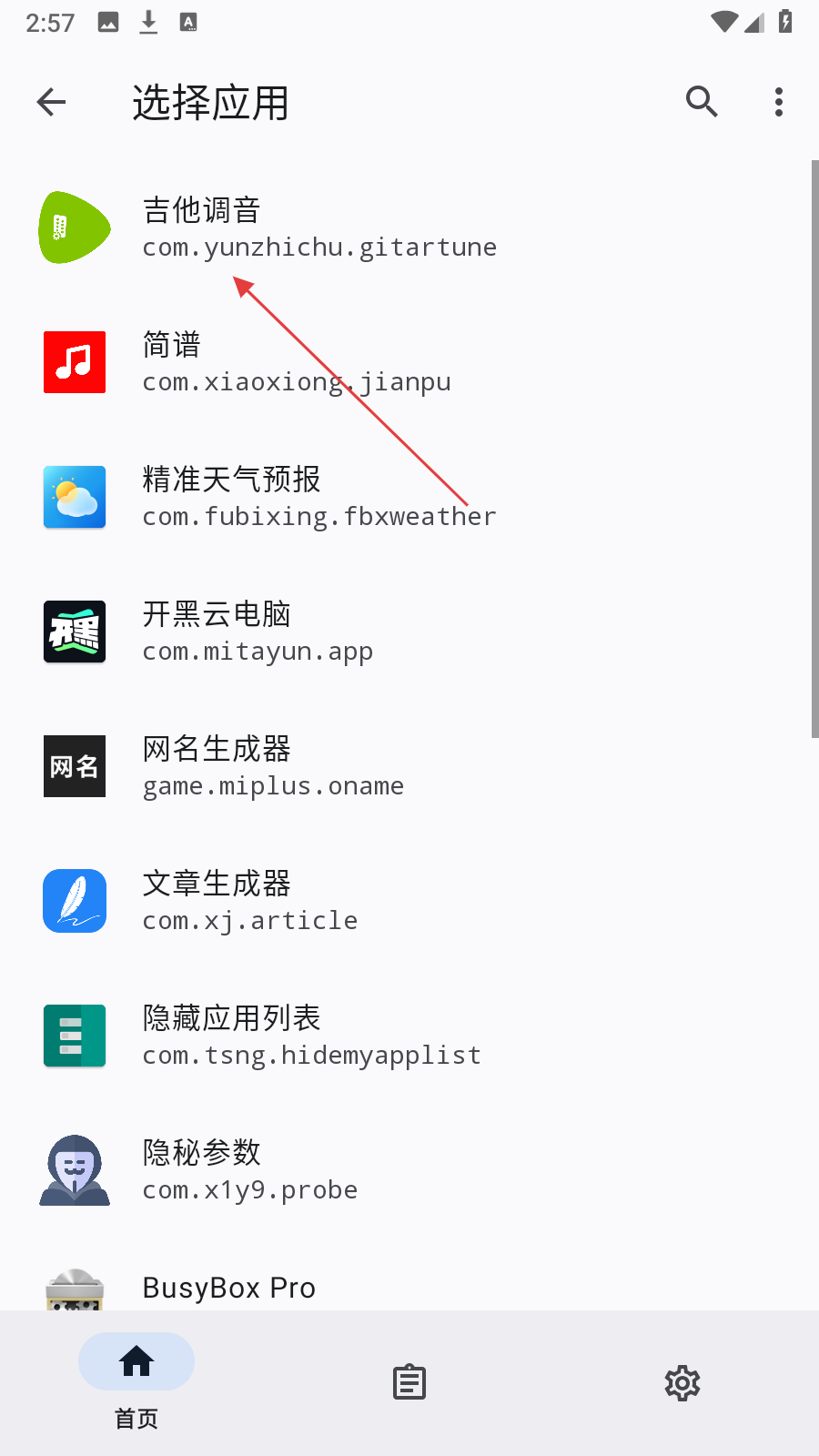Viewport: 819px width, 1456px height.
Task: Select the 吉他调音 app
Action: (318, 227)
